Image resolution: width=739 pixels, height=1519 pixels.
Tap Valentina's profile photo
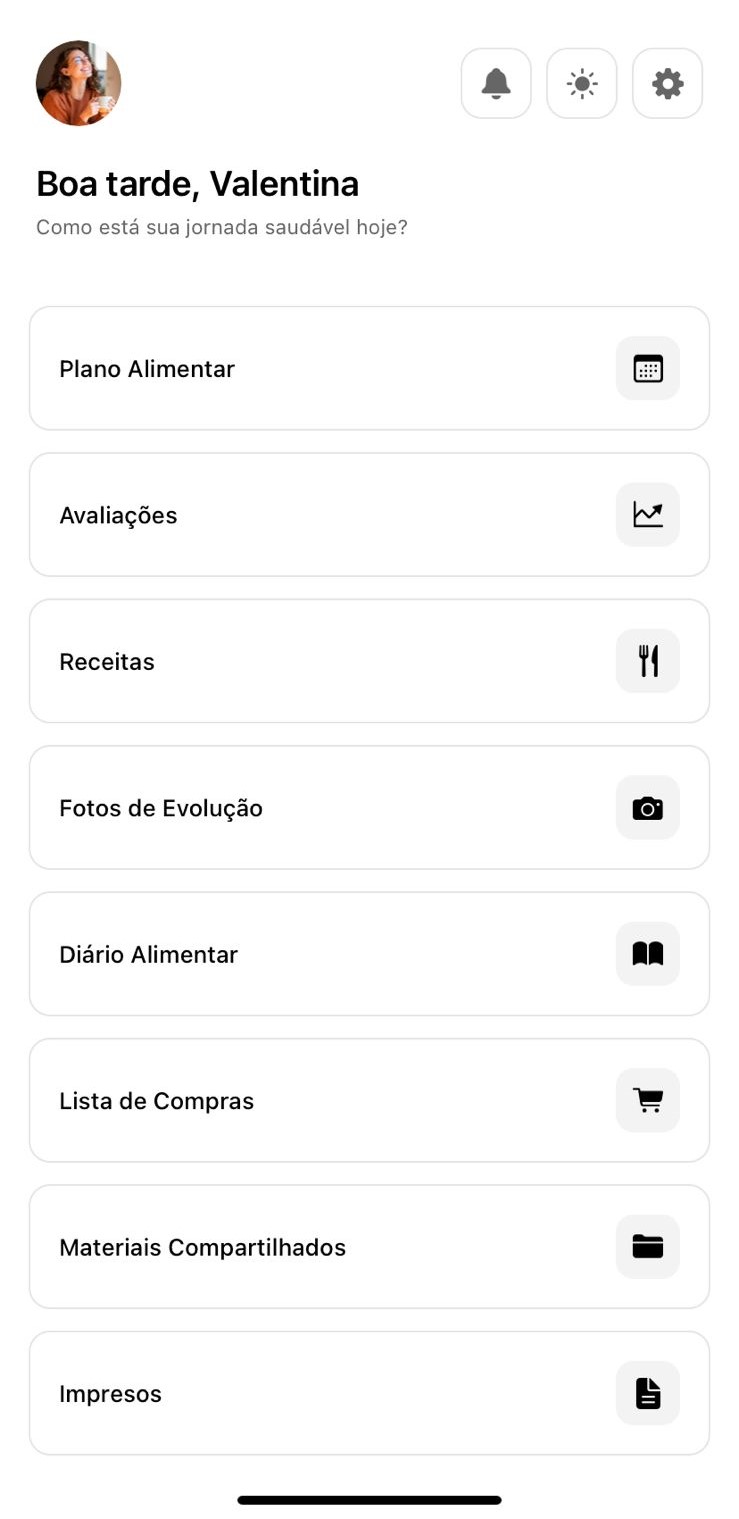point(78,83)
